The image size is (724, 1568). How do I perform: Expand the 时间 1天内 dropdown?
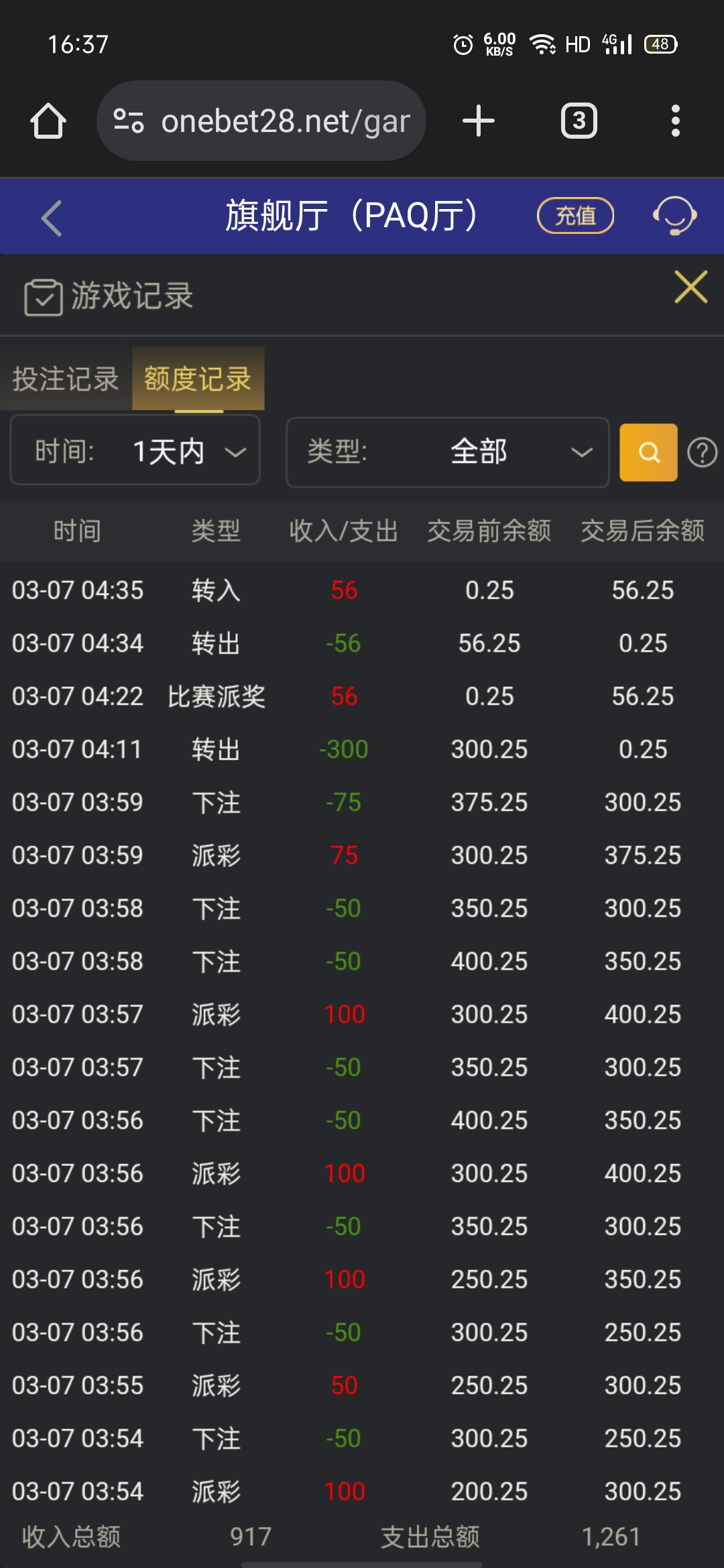[135, 451]
